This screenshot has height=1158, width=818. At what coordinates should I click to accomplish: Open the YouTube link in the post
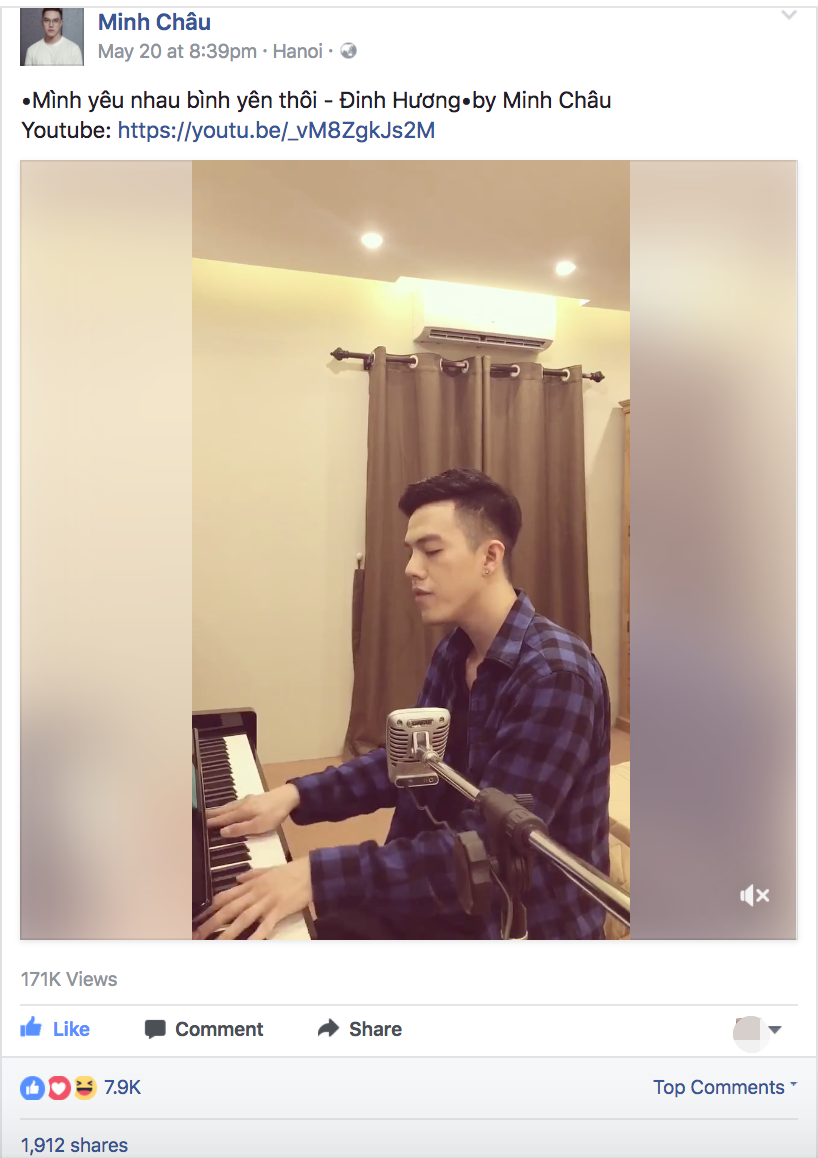(276, 130)
